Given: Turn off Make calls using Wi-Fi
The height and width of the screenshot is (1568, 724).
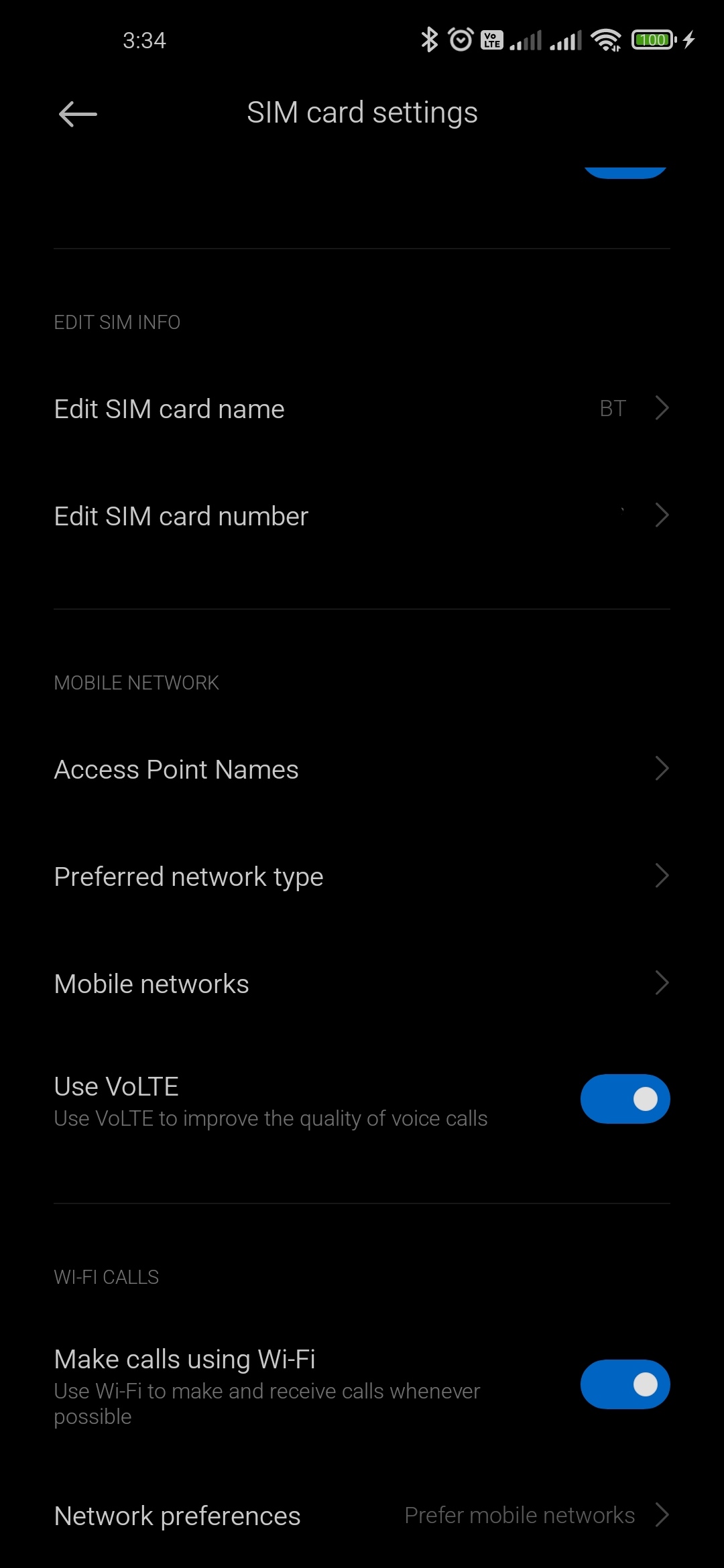Looking at the screenshot, I should point(625,1384).
